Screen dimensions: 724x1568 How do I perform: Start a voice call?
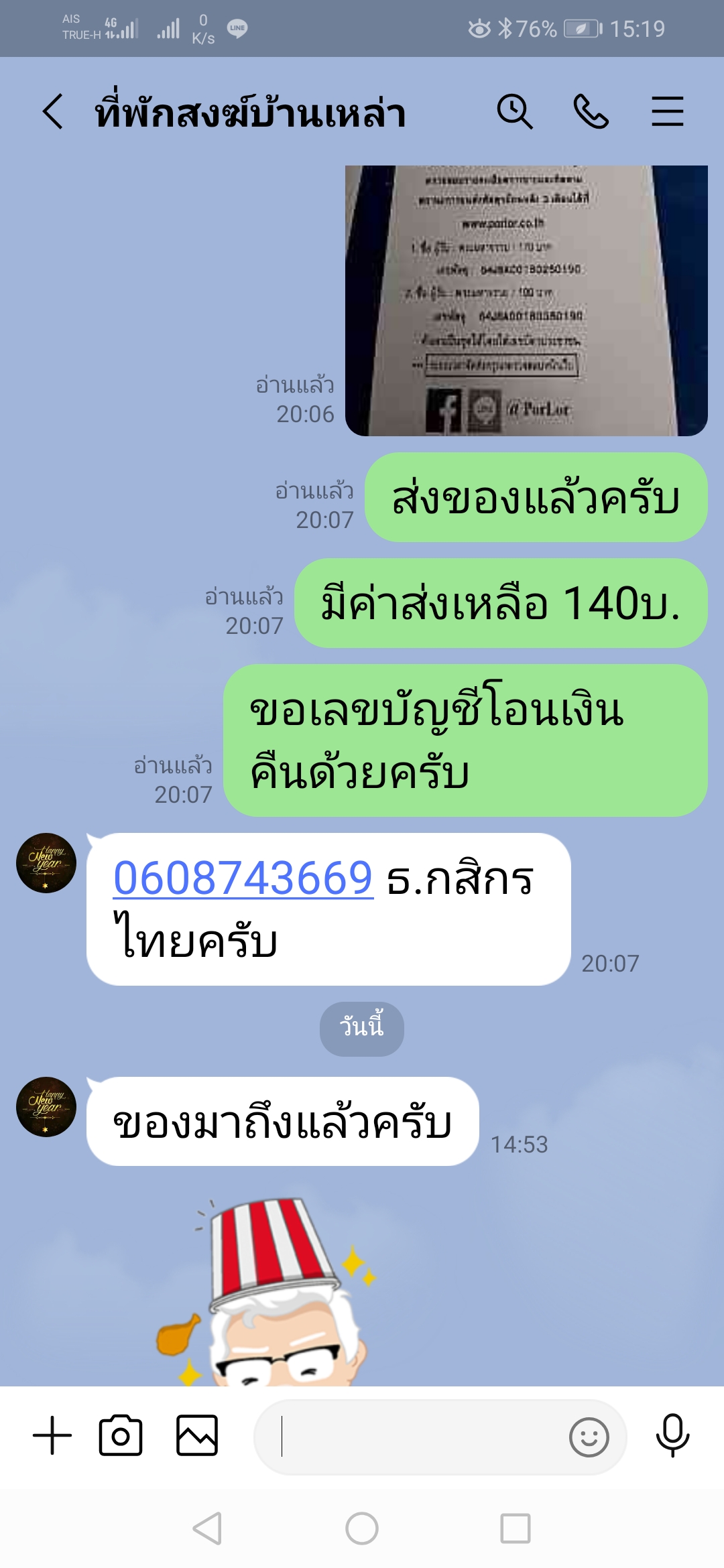(591, 111)
